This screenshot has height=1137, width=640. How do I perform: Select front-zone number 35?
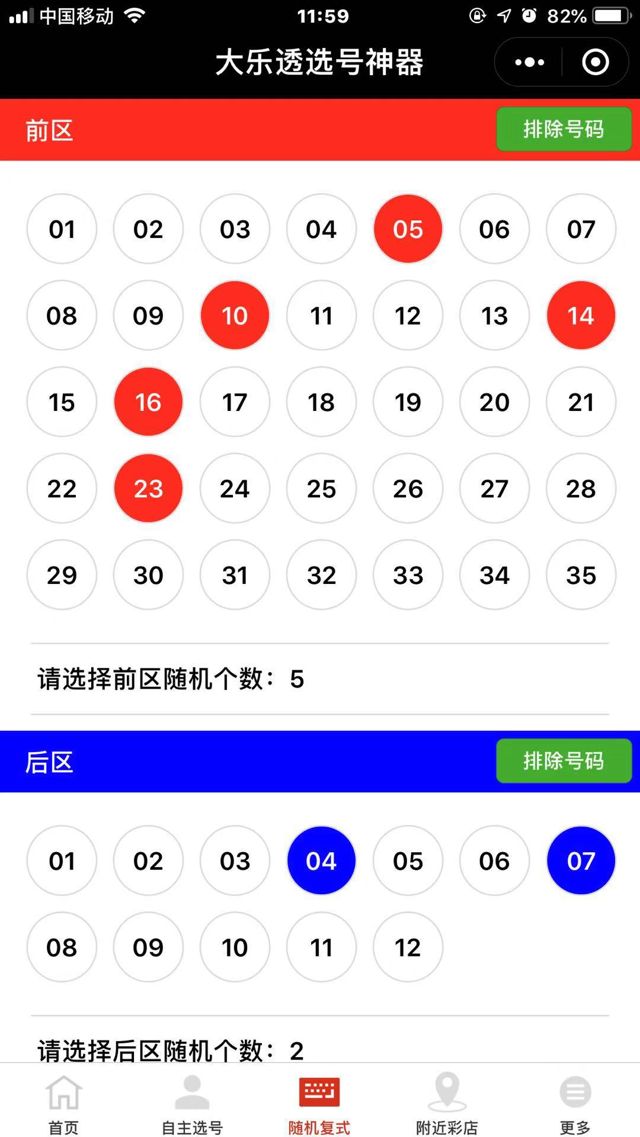click(x=580, y=575)
